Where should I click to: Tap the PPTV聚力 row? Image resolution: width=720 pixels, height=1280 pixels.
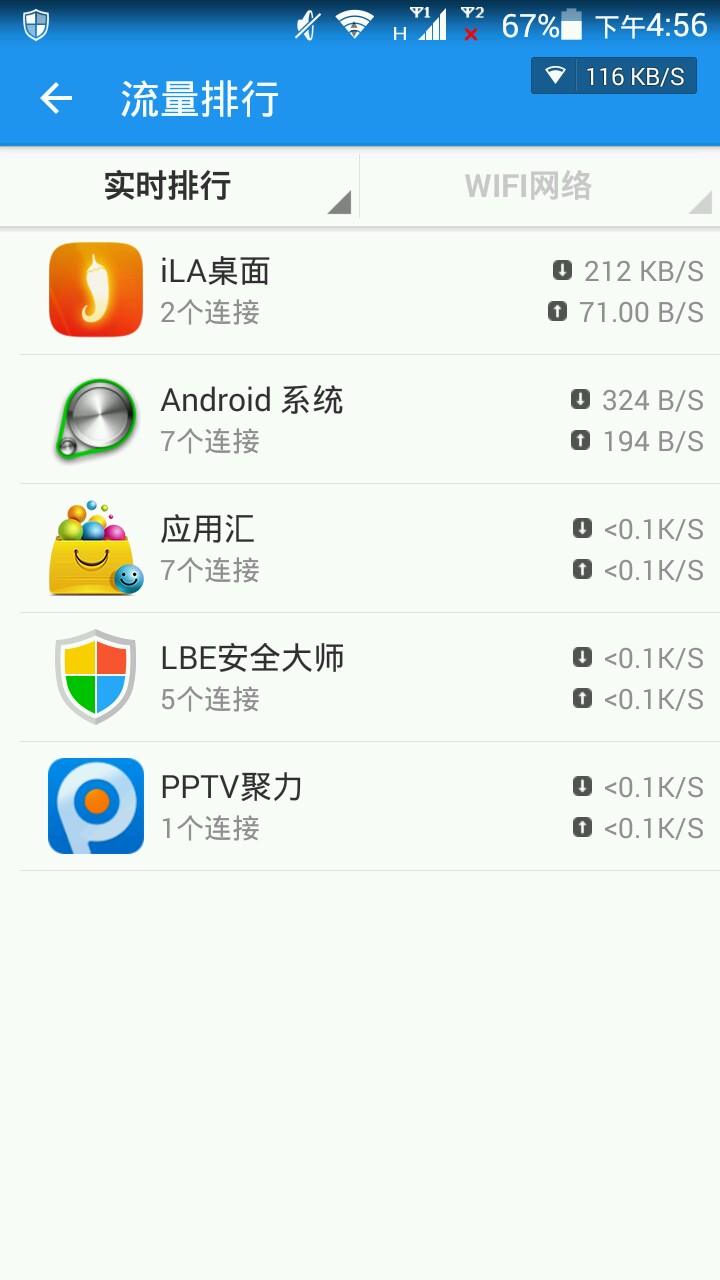(360, 807)
